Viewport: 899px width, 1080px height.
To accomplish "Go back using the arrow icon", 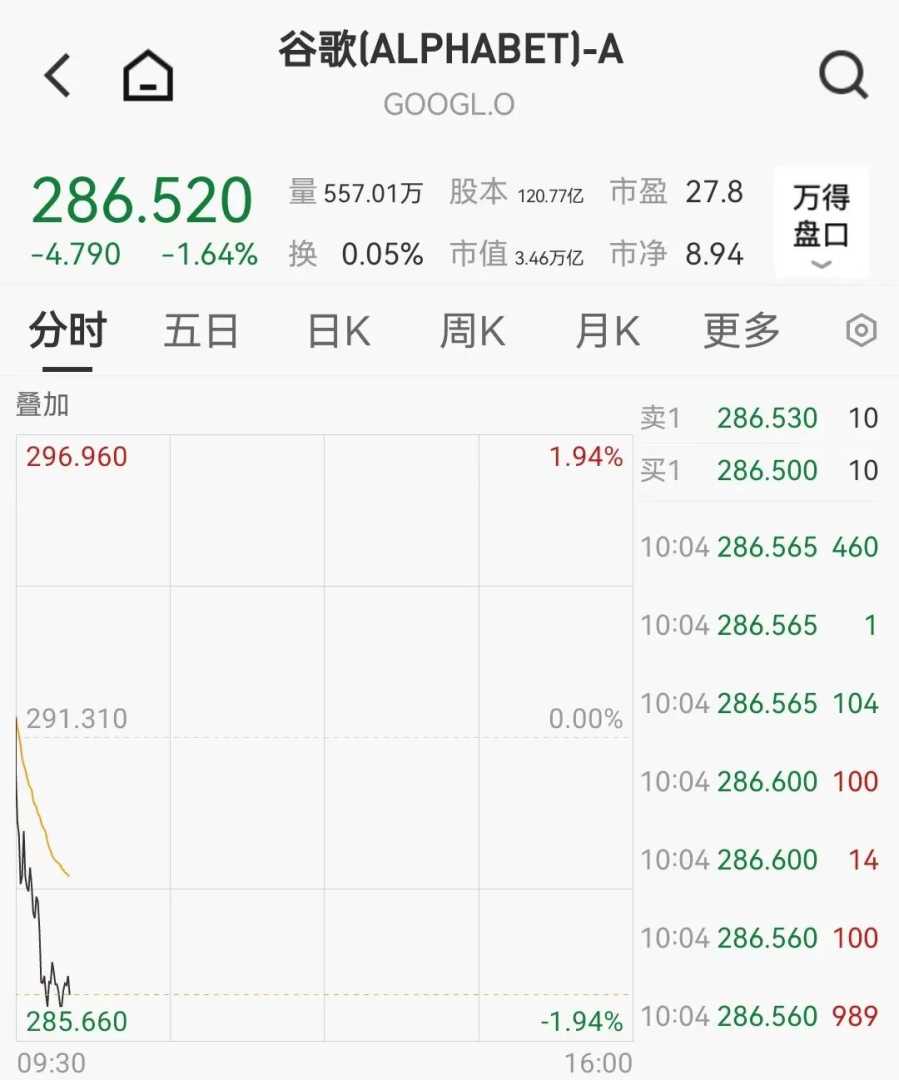I will 58,76.
